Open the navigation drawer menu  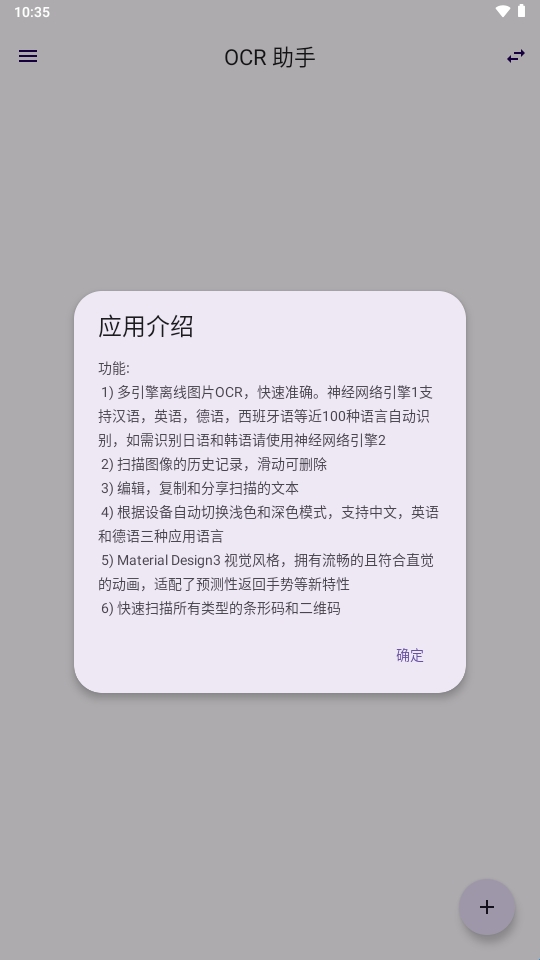(28, 56)
